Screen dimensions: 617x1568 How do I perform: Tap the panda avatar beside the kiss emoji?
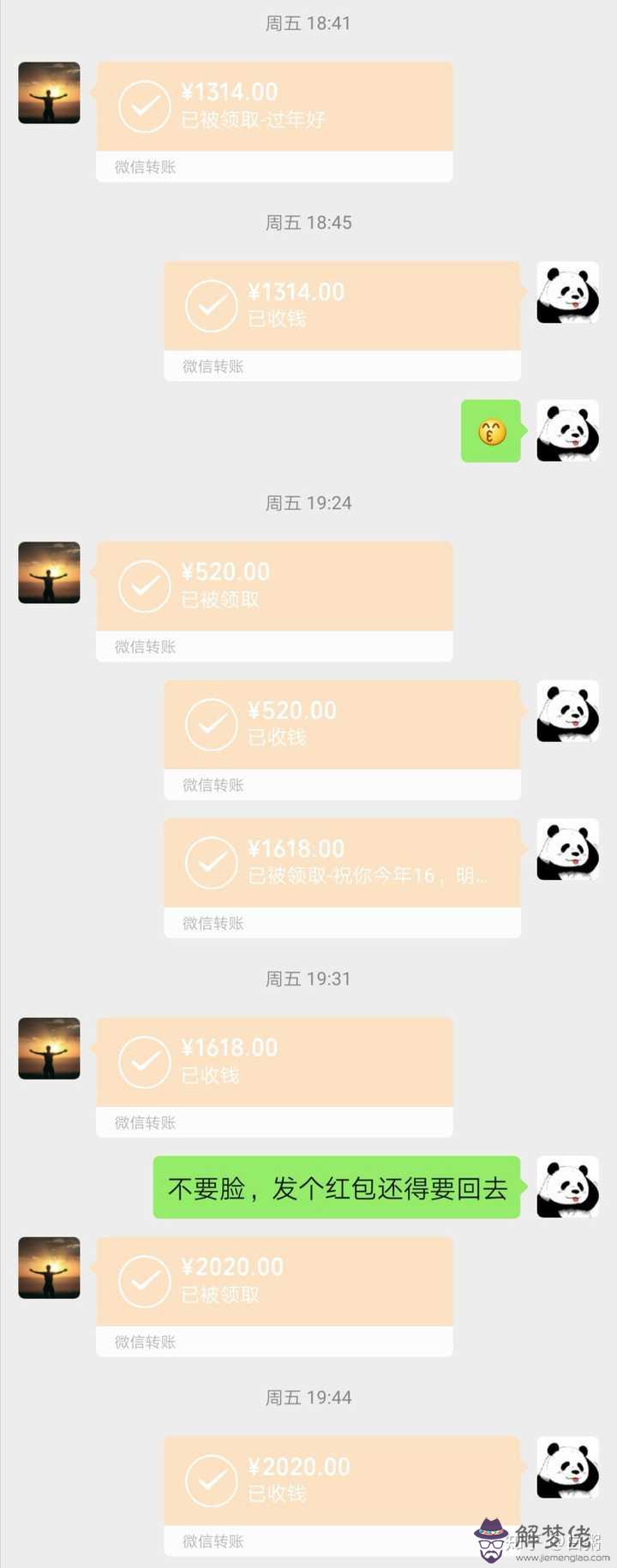567,431
